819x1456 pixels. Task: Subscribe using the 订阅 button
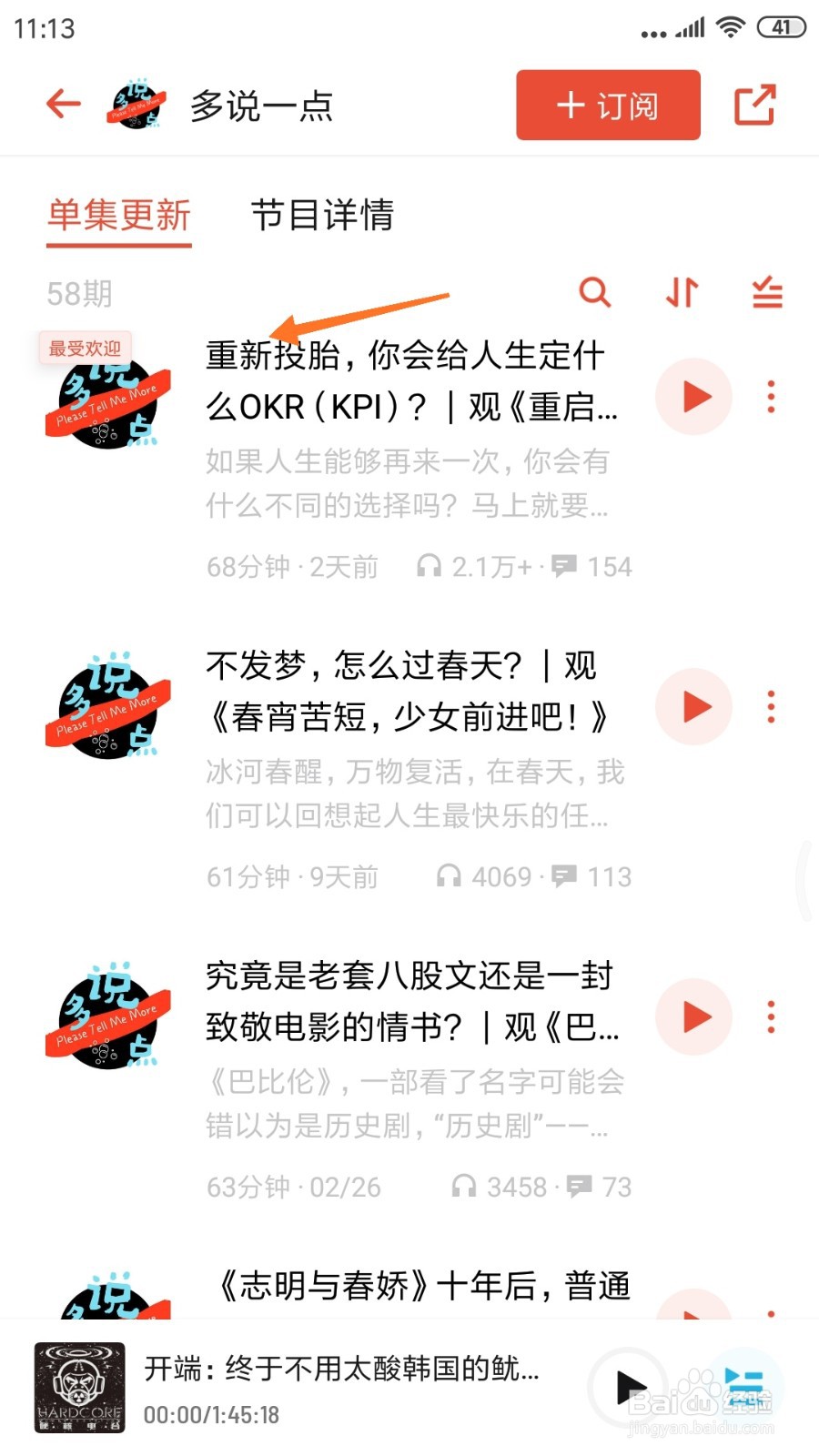(x=607, y=105)
